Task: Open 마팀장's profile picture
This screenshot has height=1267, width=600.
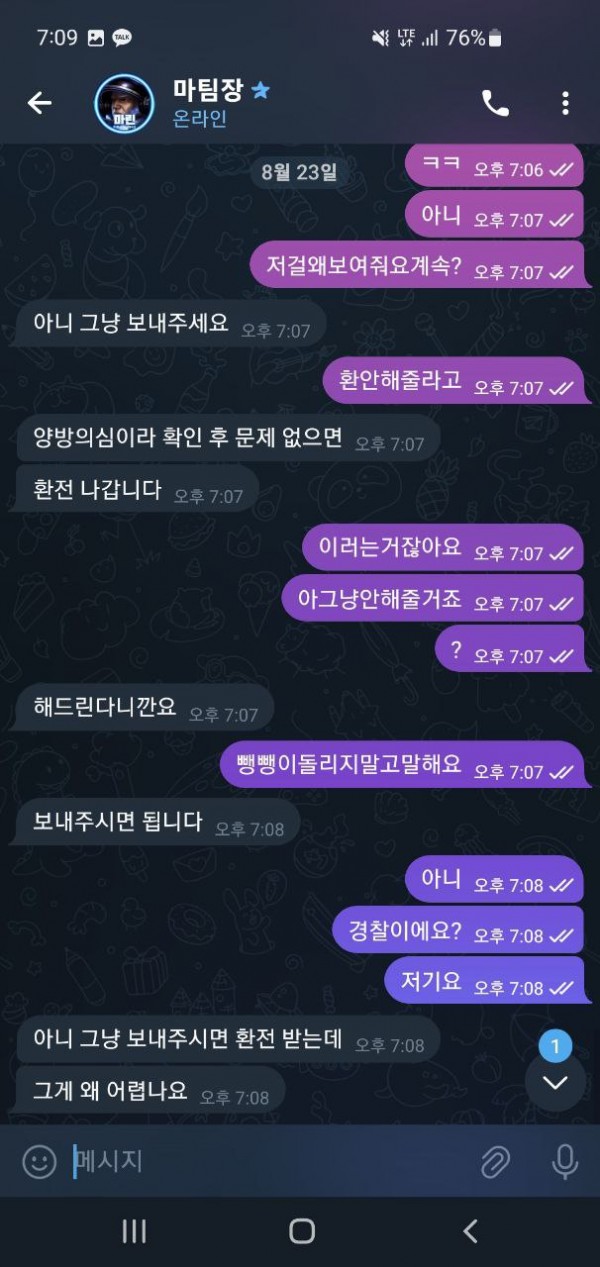Action: 124,103
